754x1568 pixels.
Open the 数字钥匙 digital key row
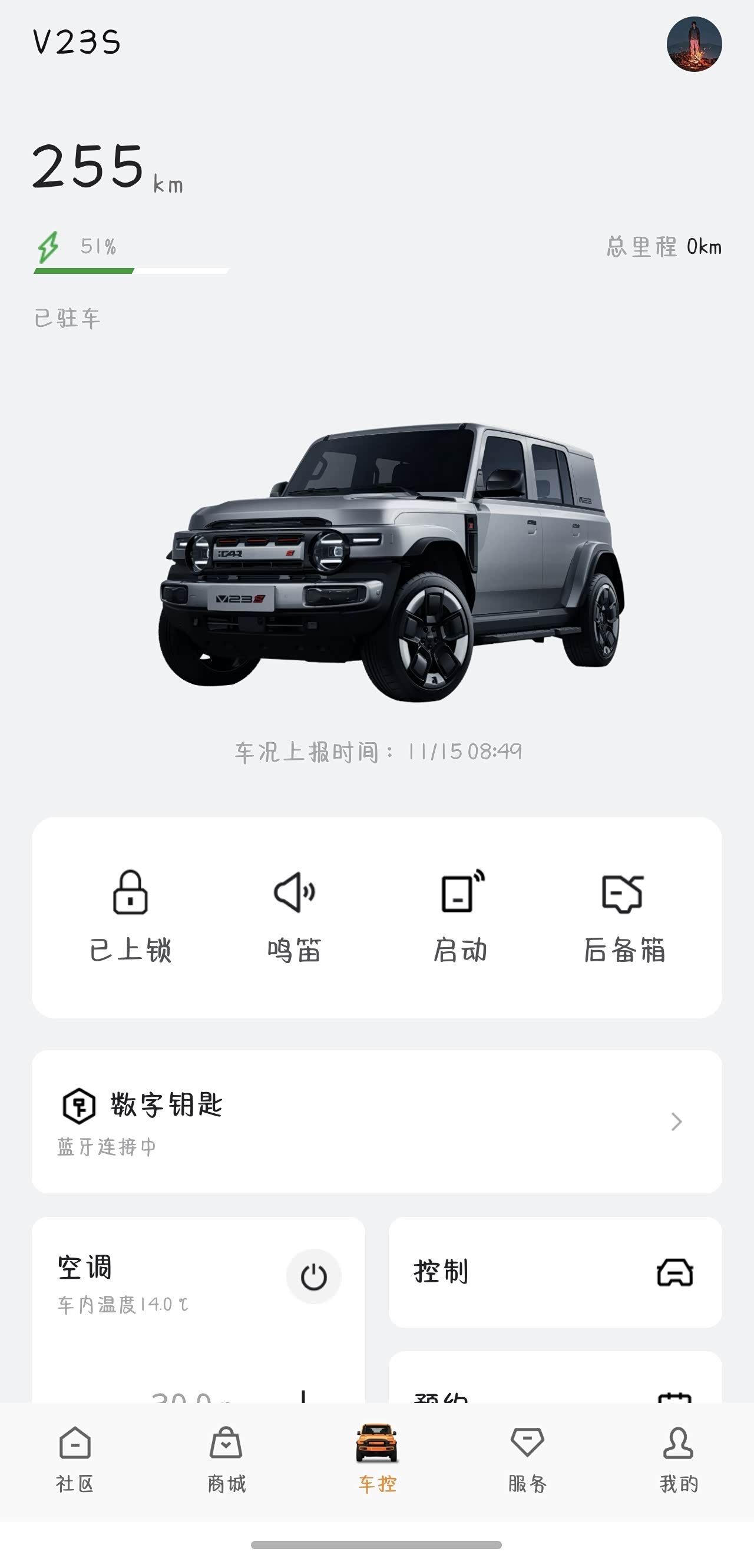(376, 1121)
